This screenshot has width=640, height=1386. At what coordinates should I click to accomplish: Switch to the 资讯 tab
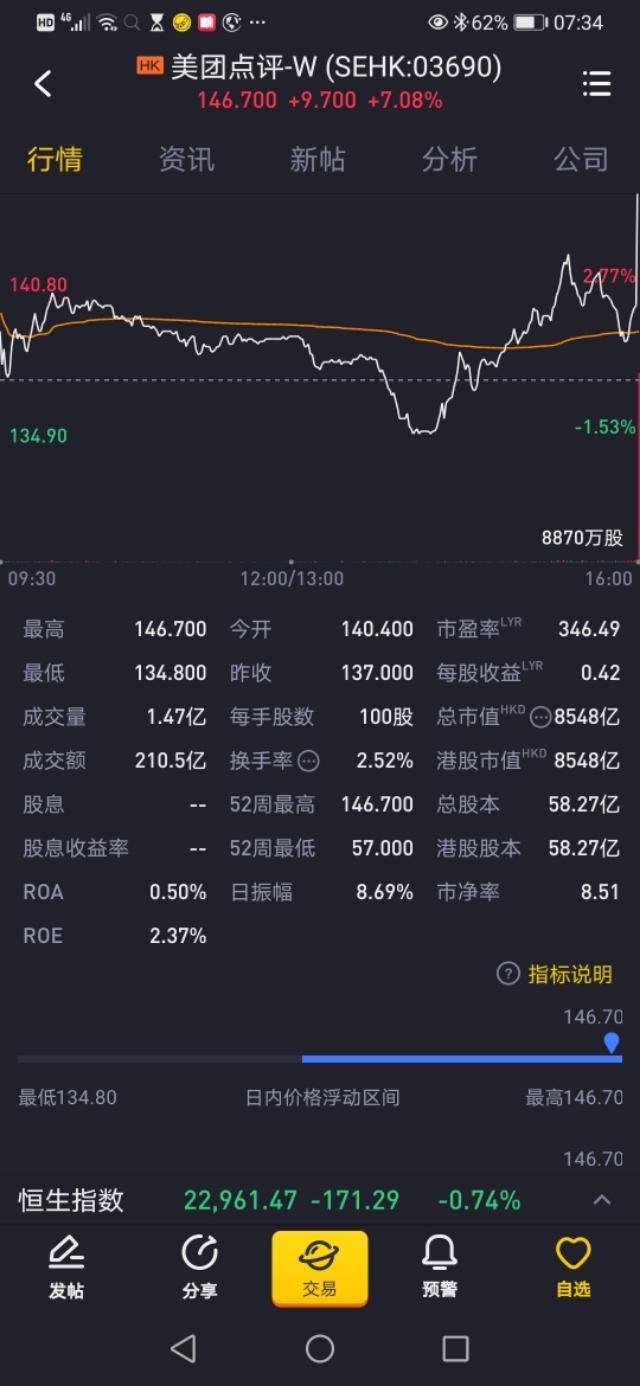coord(186,159)
